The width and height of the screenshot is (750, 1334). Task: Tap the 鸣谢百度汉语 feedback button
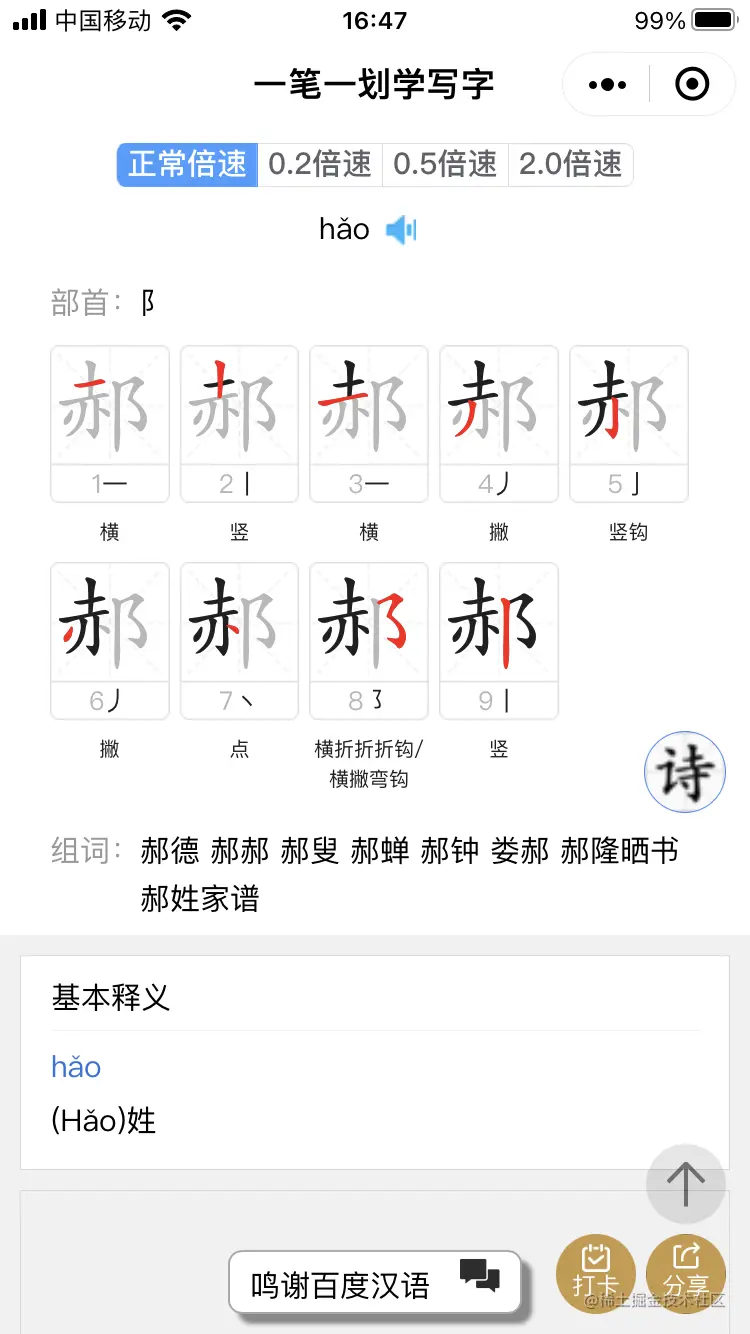375,1283
